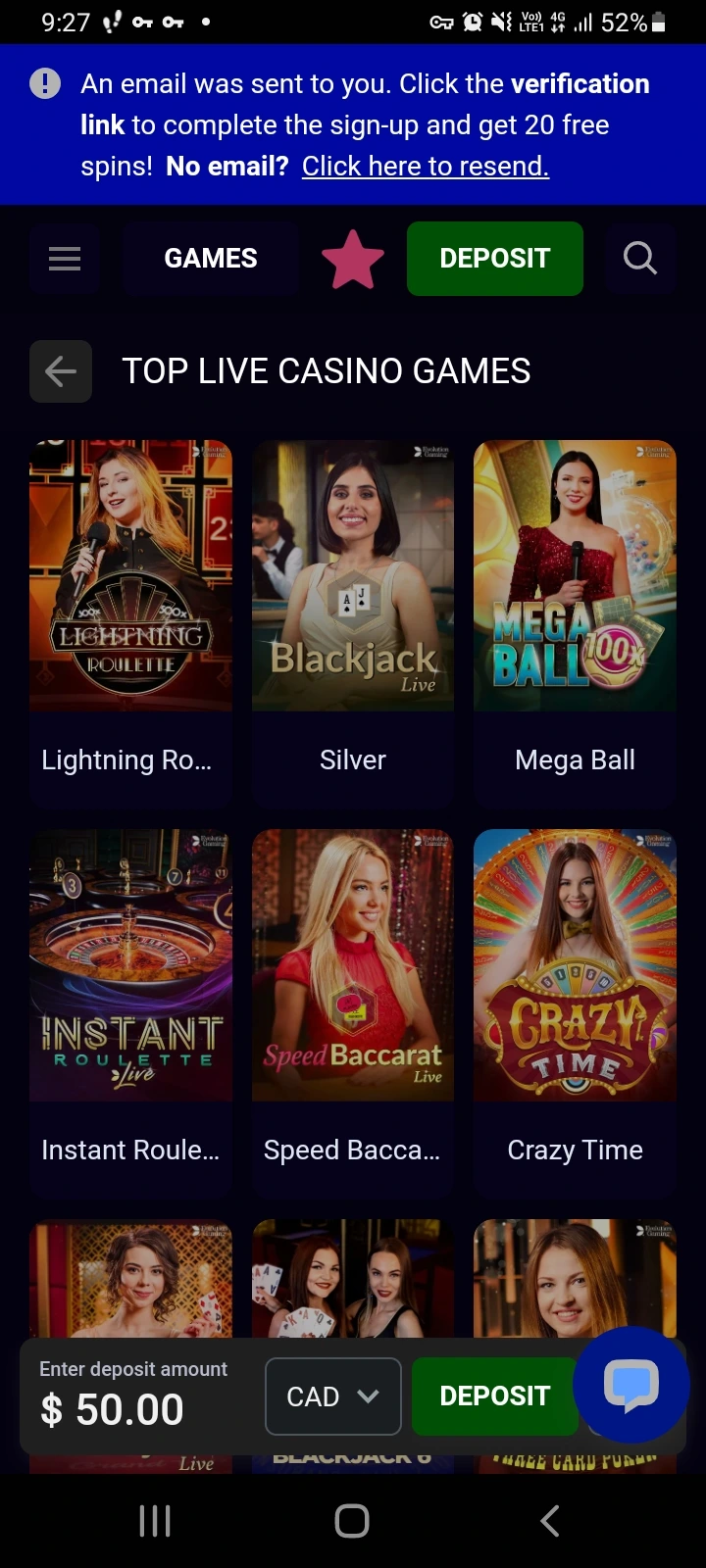Tap the top green DEPOSIT button

[495, 259]
